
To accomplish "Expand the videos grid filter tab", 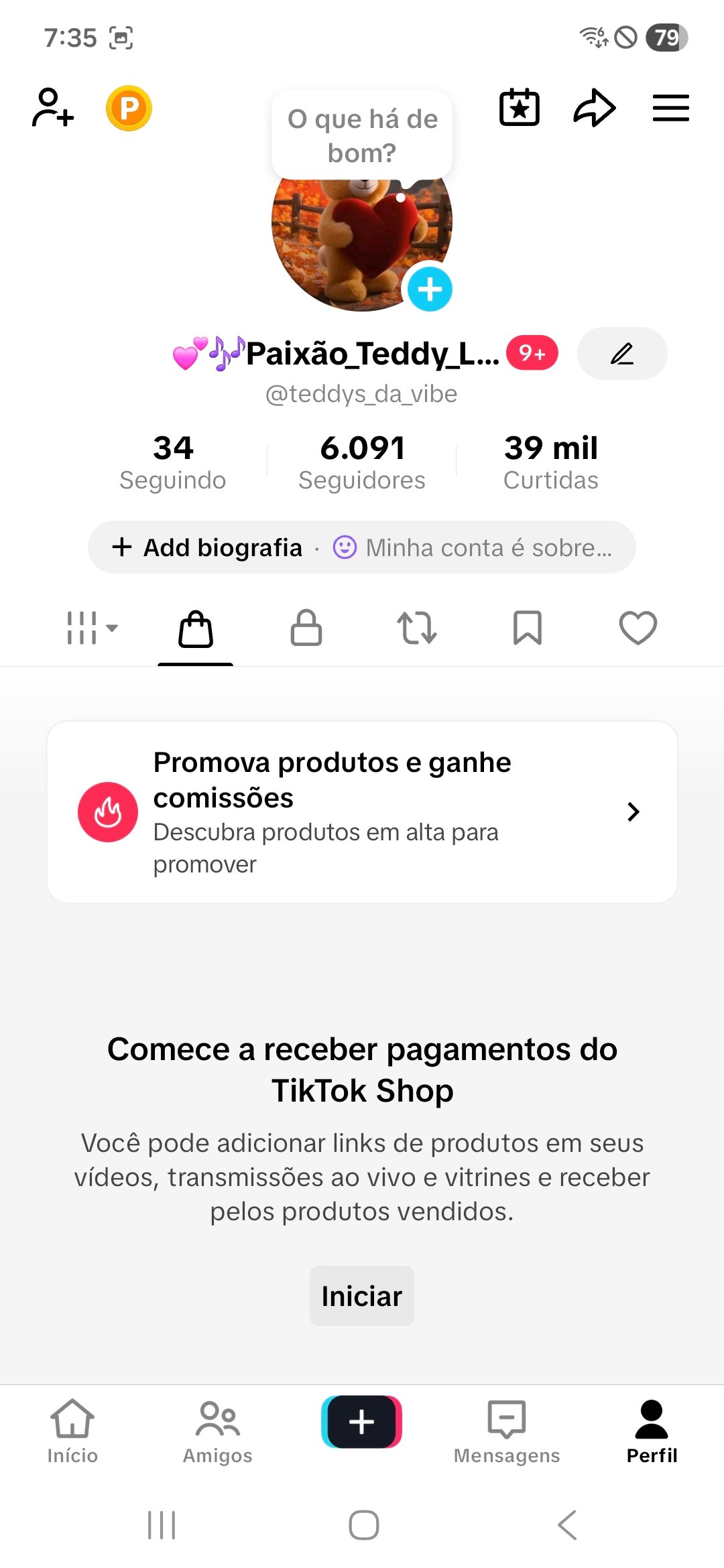I will point(92,629).
